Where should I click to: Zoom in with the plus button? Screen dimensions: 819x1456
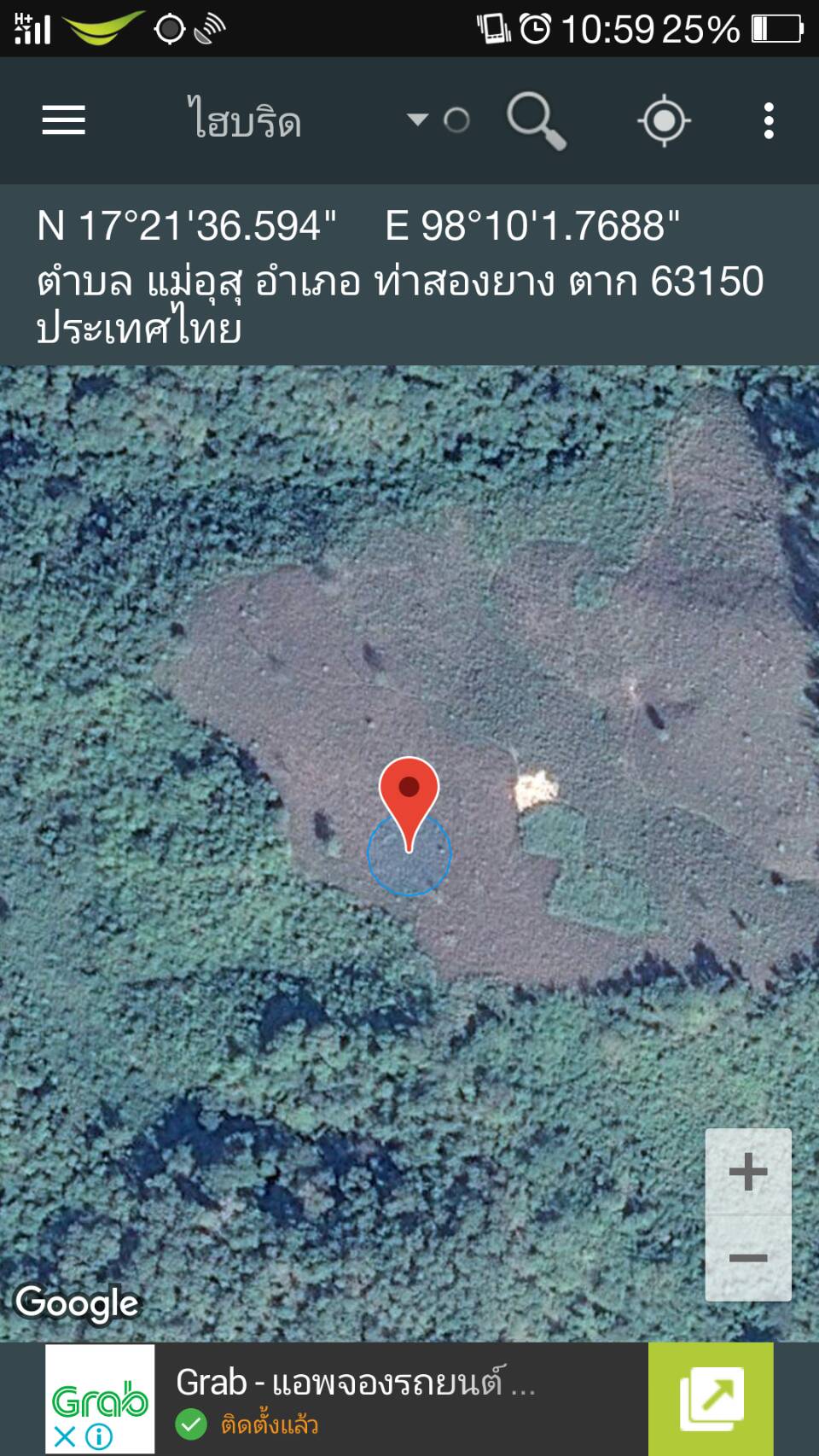point(748,1171)
